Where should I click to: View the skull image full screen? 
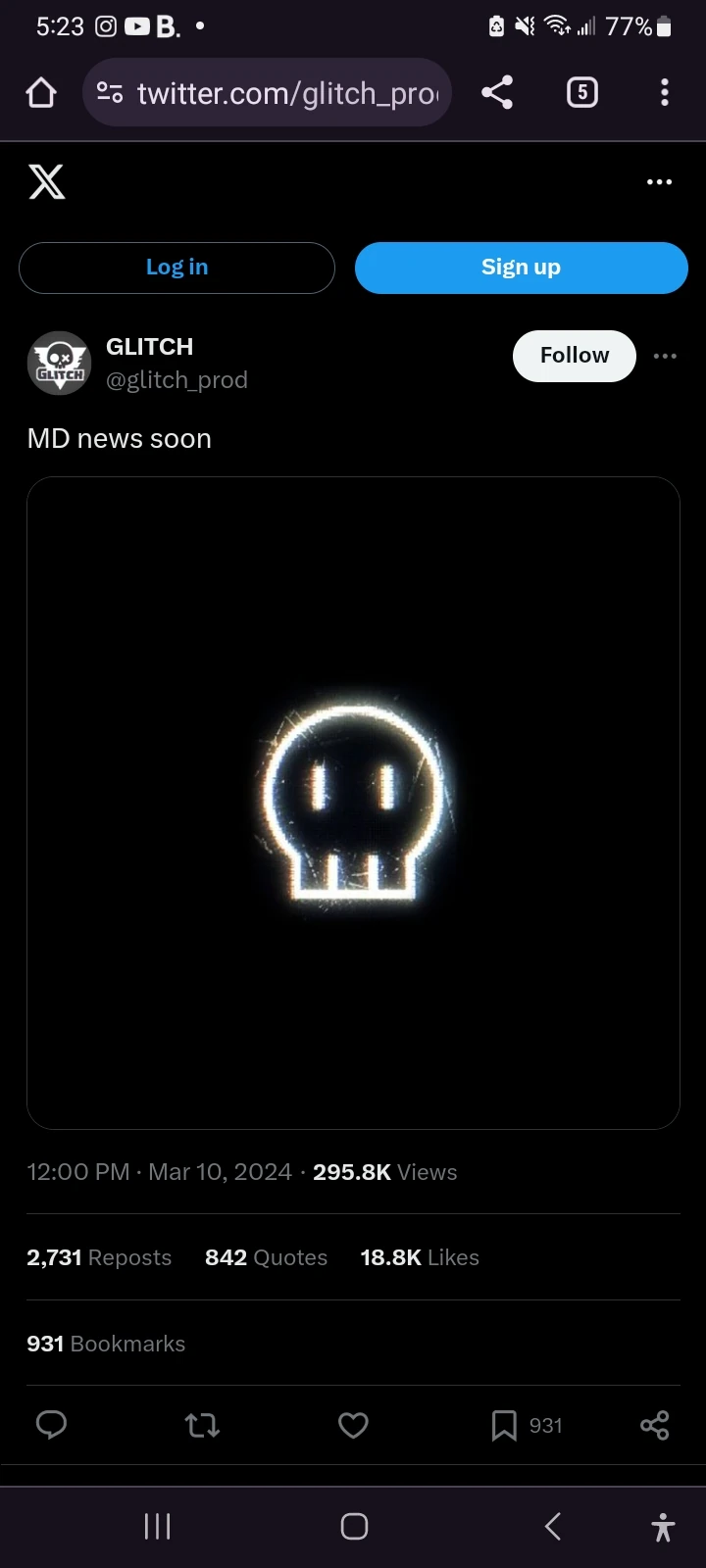click(353, 803)
